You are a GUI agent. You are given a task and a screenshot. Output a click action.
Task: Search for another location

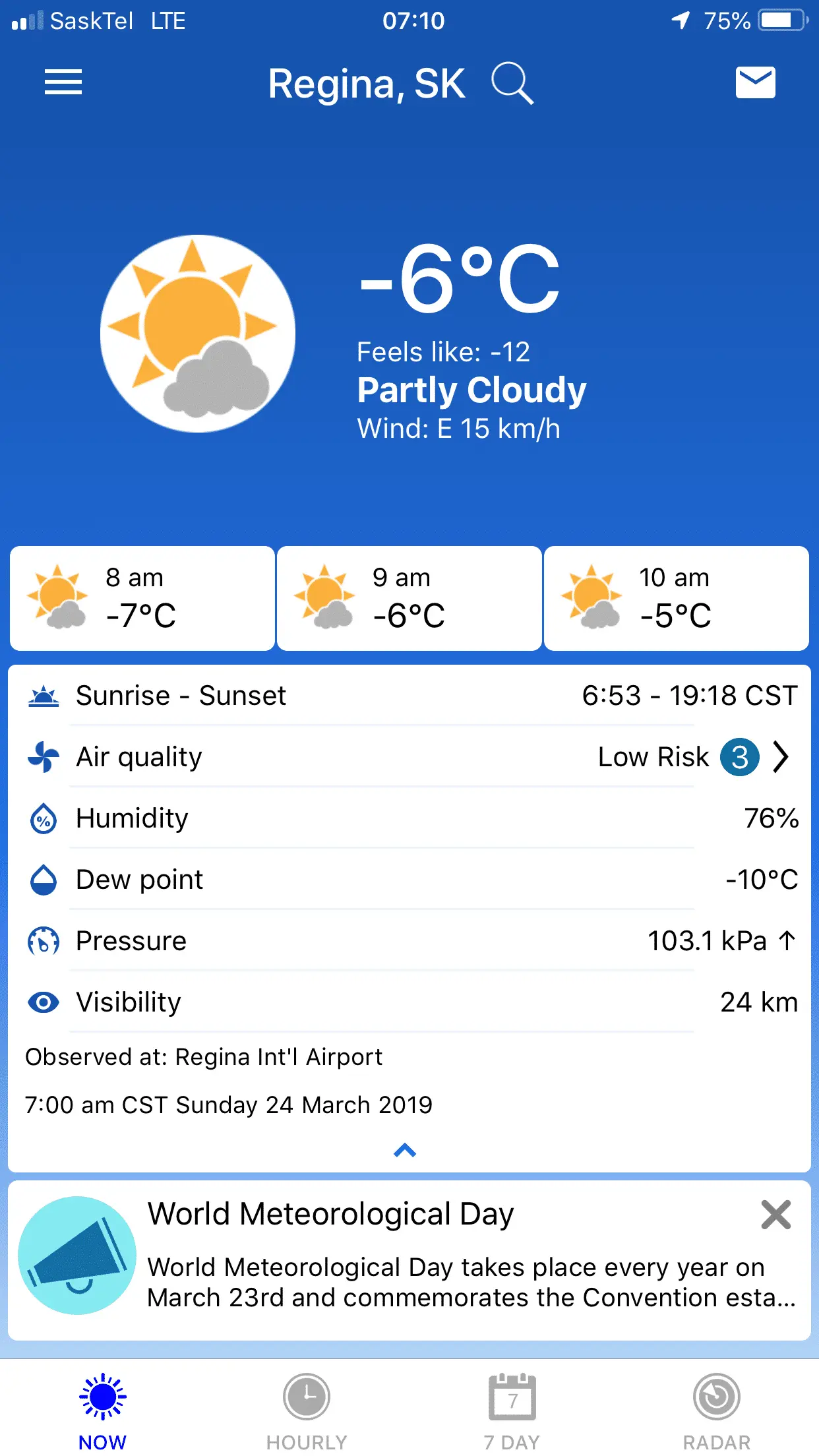pos(512,84)
